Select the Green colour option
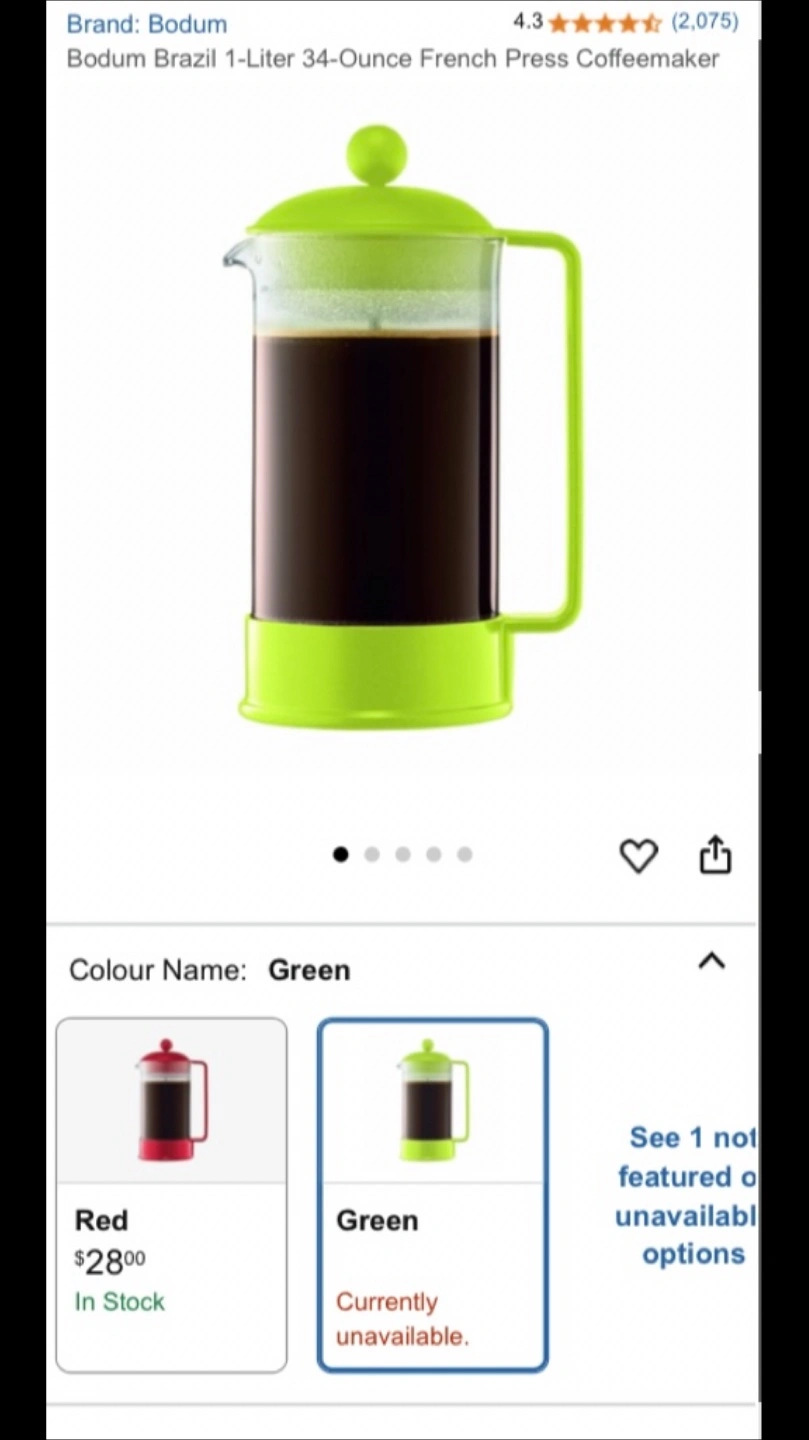This screenshot has width=809, height=1440. click(433, 1195)
